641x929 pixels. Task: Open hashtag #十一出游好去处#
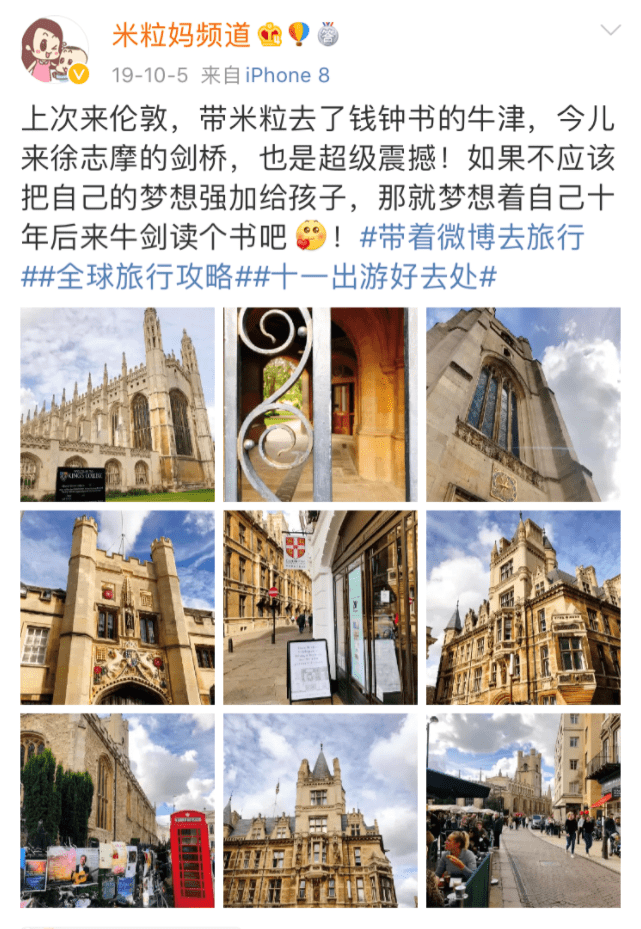383,276
